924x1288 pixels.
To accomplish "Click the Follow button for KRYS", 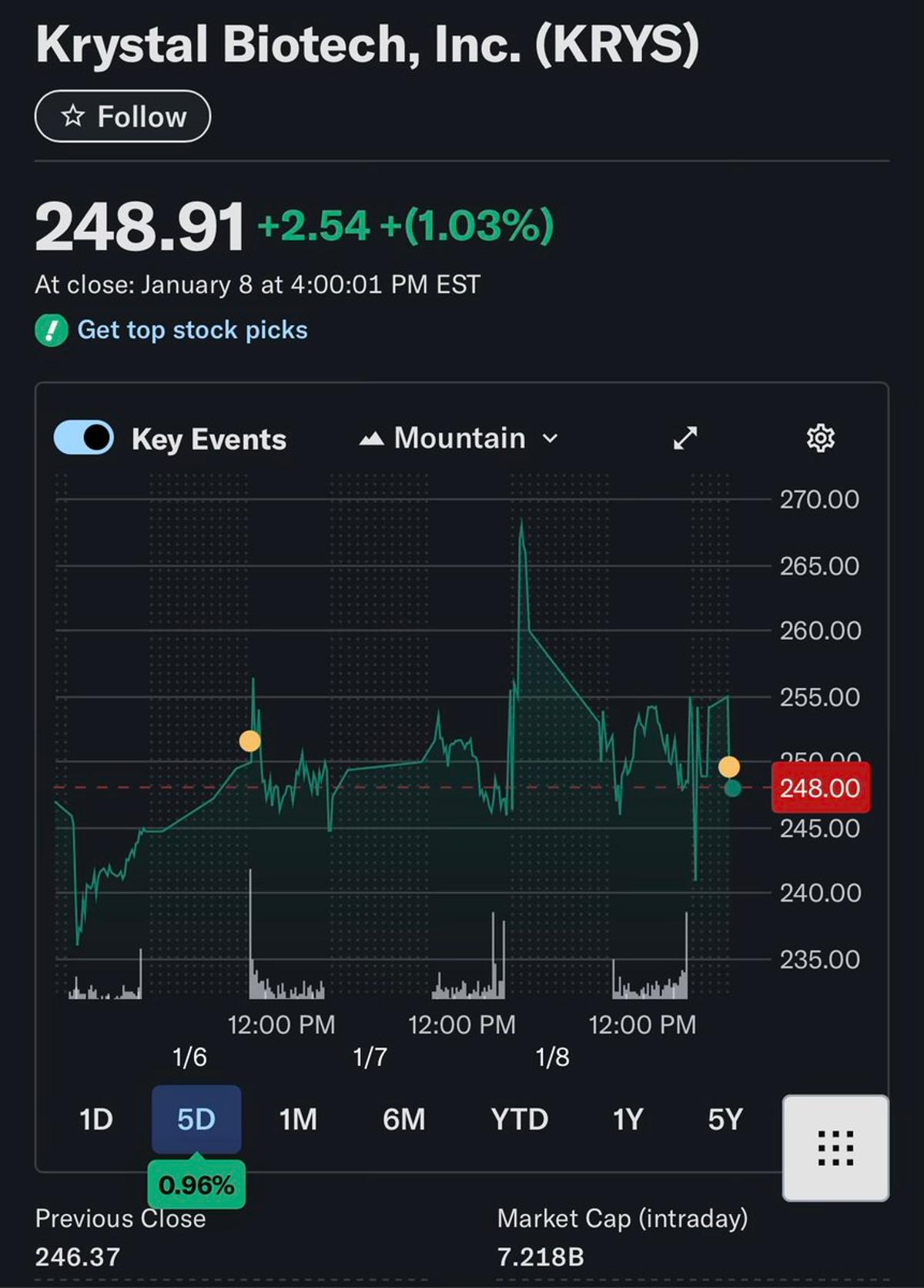I will pyautogui.click(x=122, y=116).
